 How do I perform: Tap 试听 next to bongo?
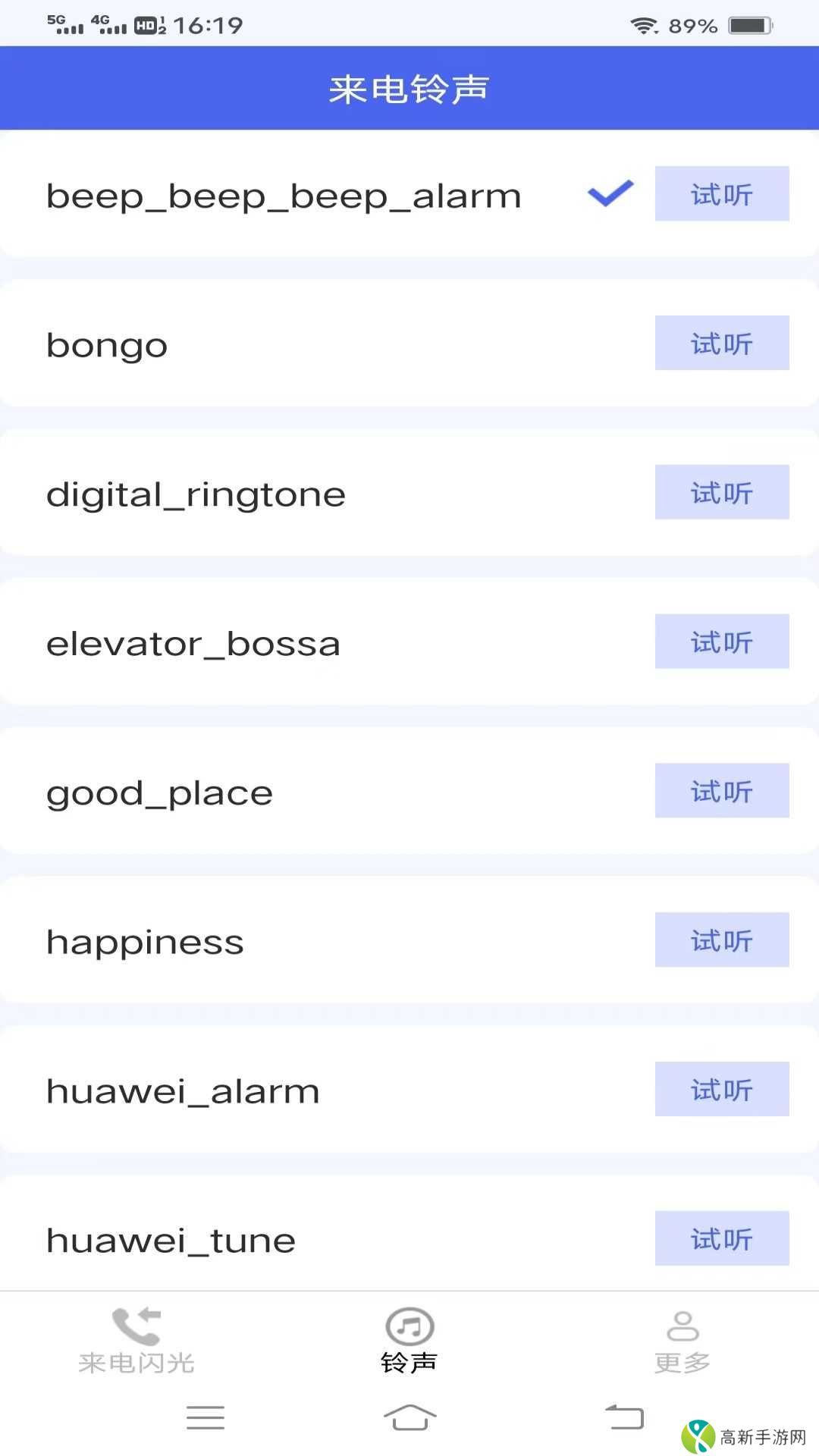coord(721,344)
